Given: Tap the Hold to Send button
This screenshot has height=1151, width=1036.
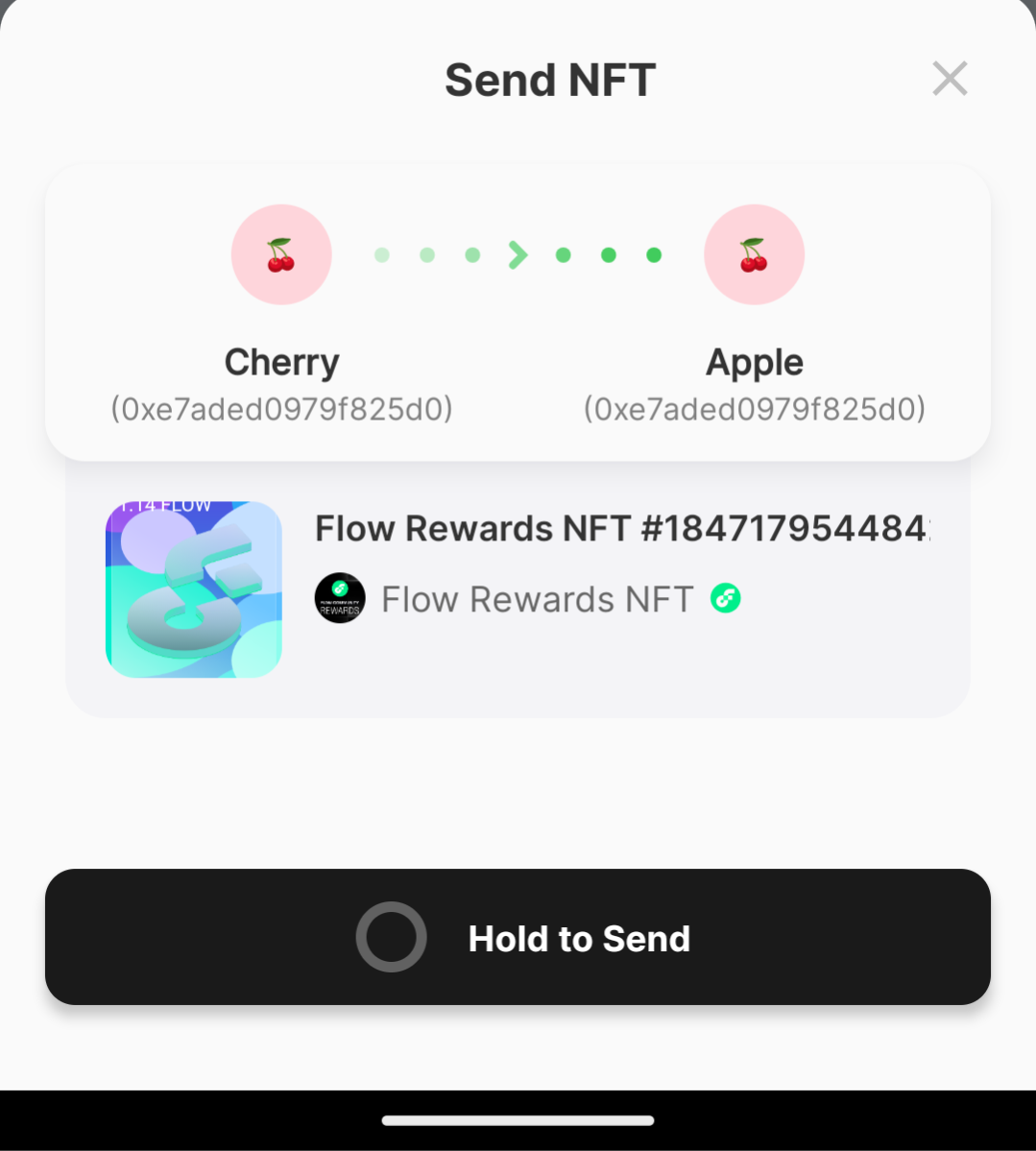Looking at the screenshot, I should [518, 937].
